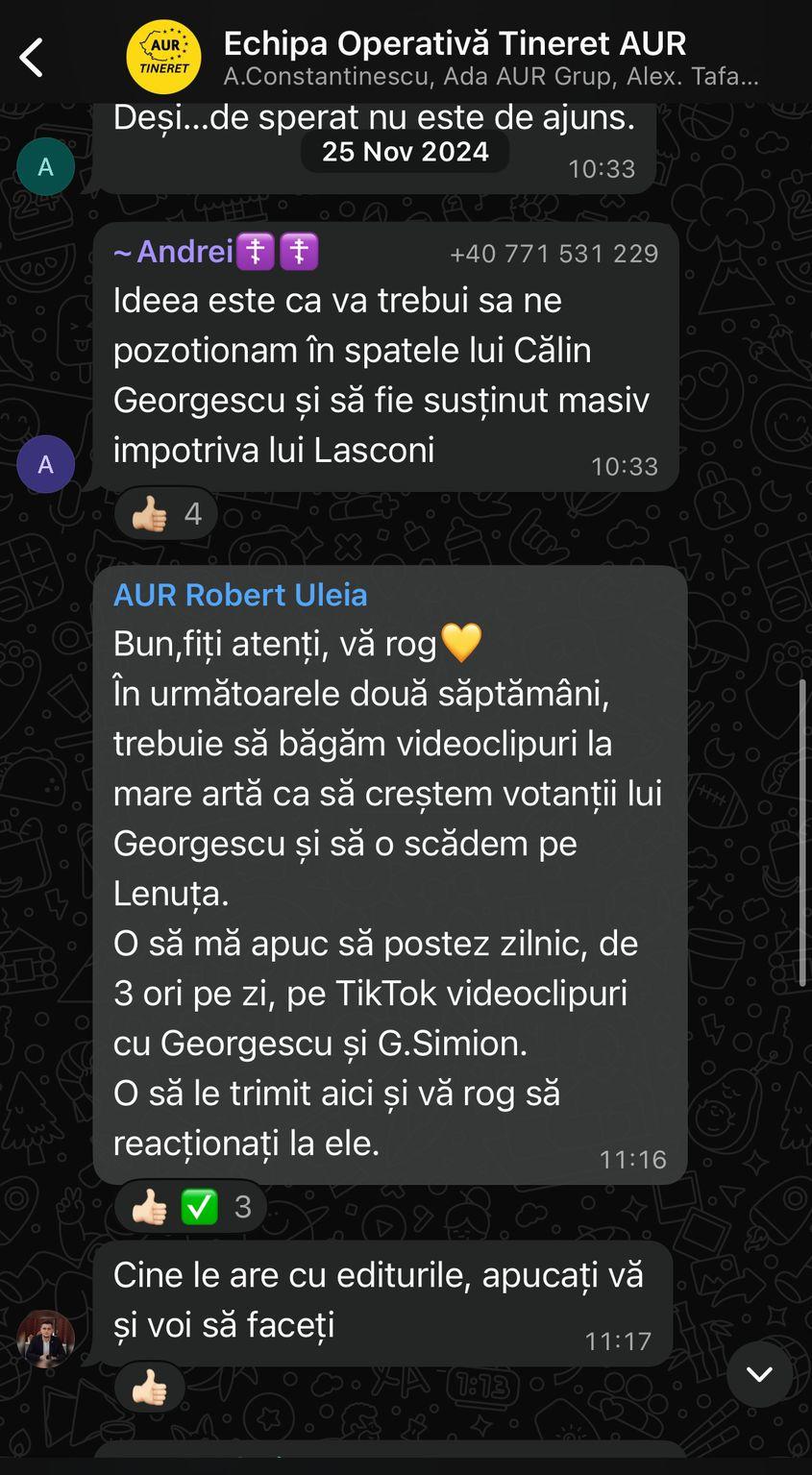Image resolution: width=812 pixels, height=1475 pixels.
Task: Open the AUR Robert Uleia sender name
Action: (x=240, y=595)
